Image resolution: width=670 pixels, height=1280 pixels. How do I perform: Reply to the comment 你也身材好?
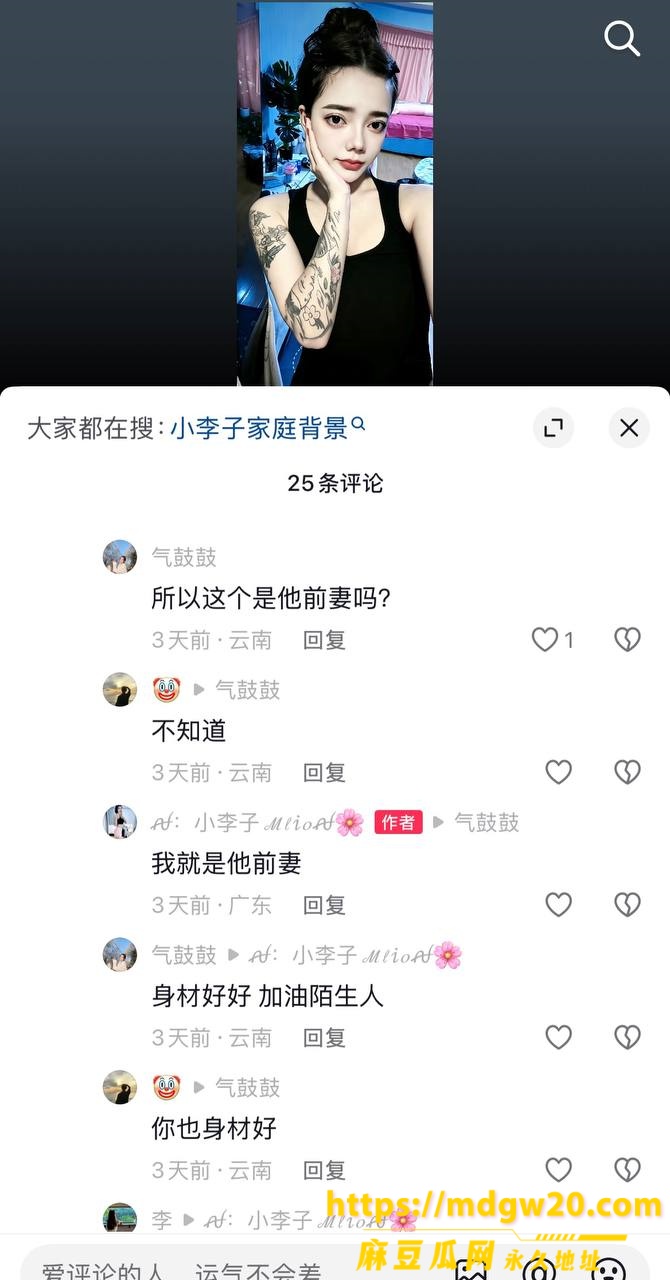pos(325,1170)
